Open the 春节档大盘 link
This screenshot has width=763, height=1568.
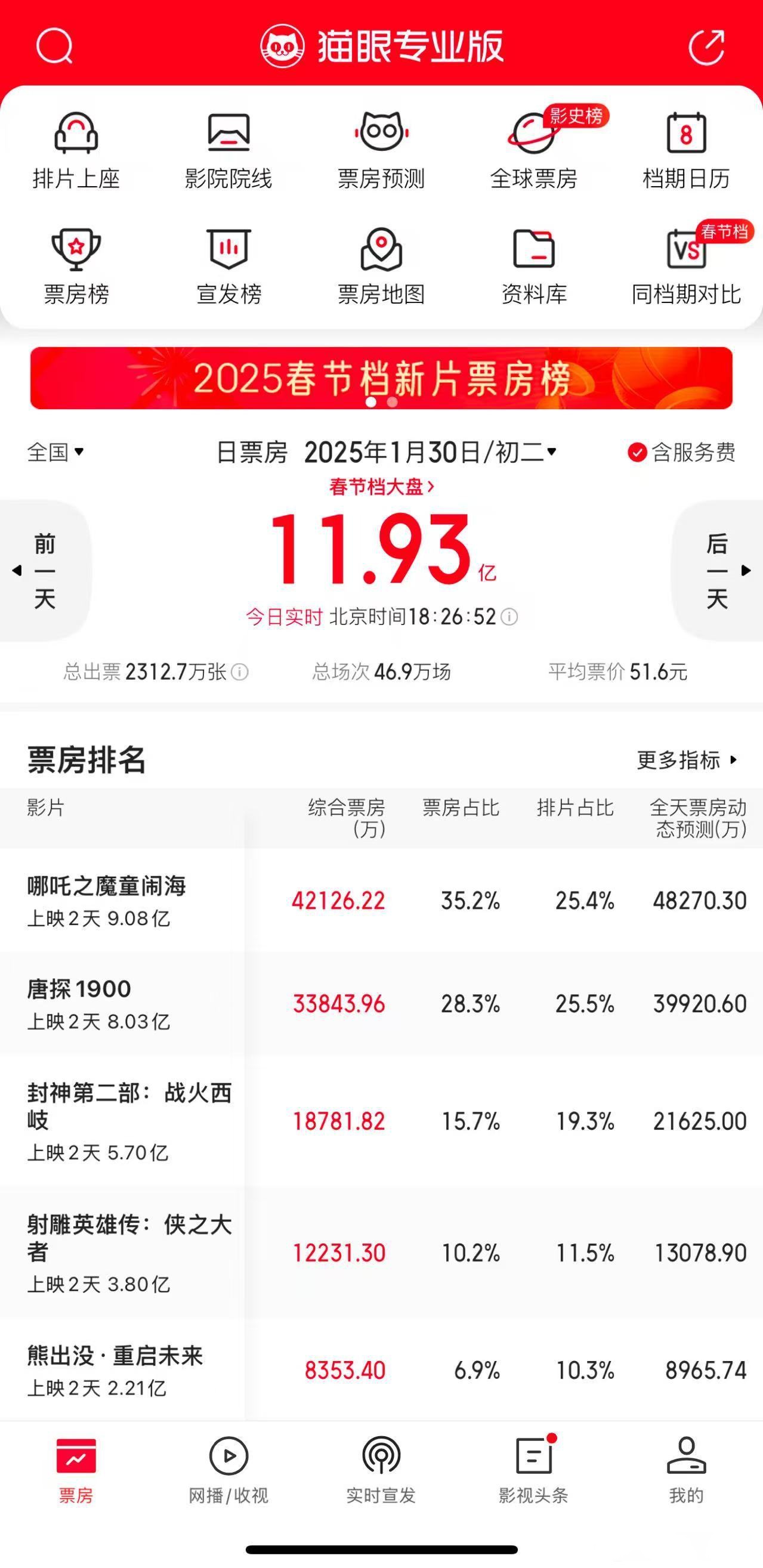381,487
